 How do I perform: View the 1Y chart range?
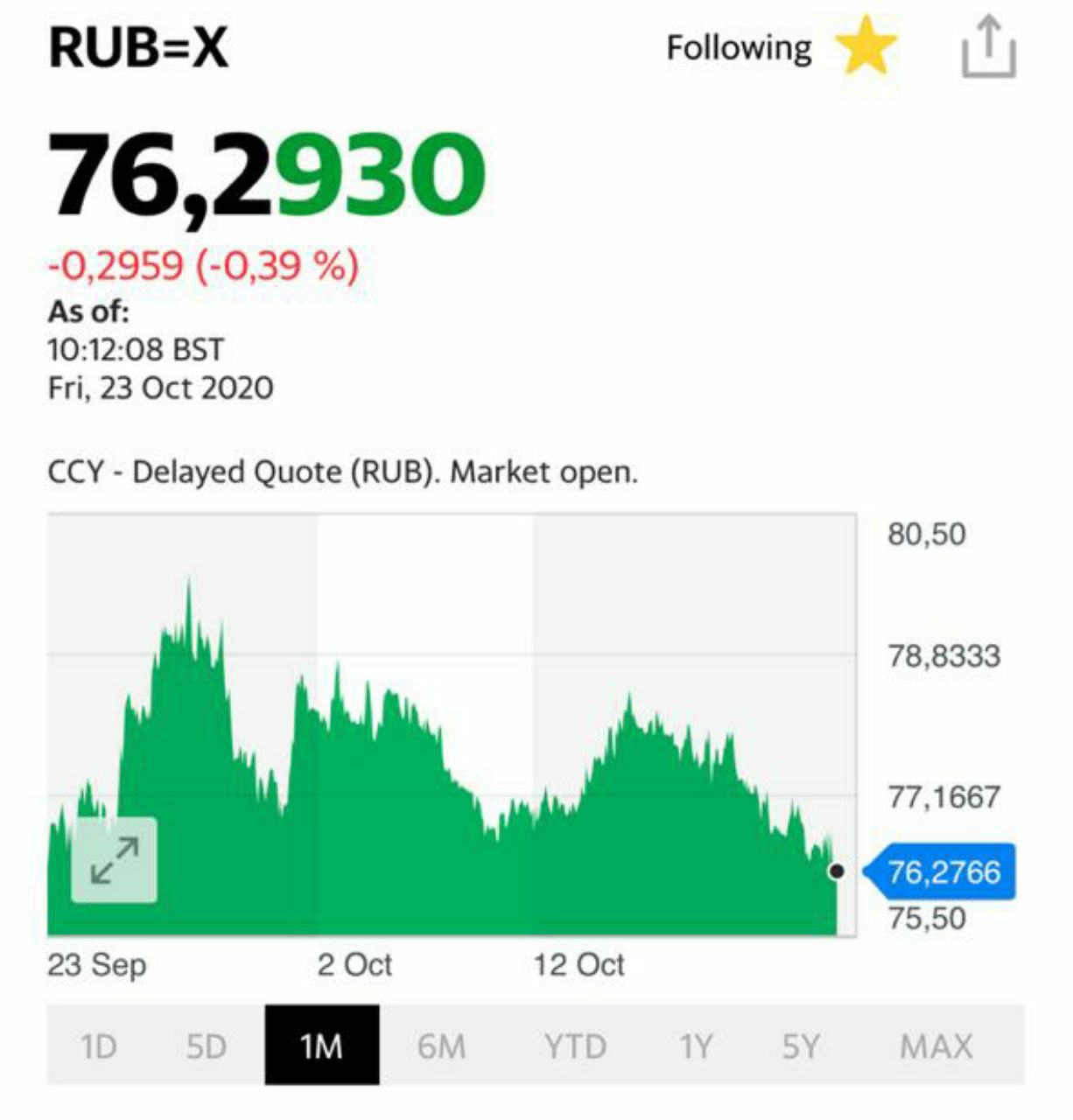696,1046
